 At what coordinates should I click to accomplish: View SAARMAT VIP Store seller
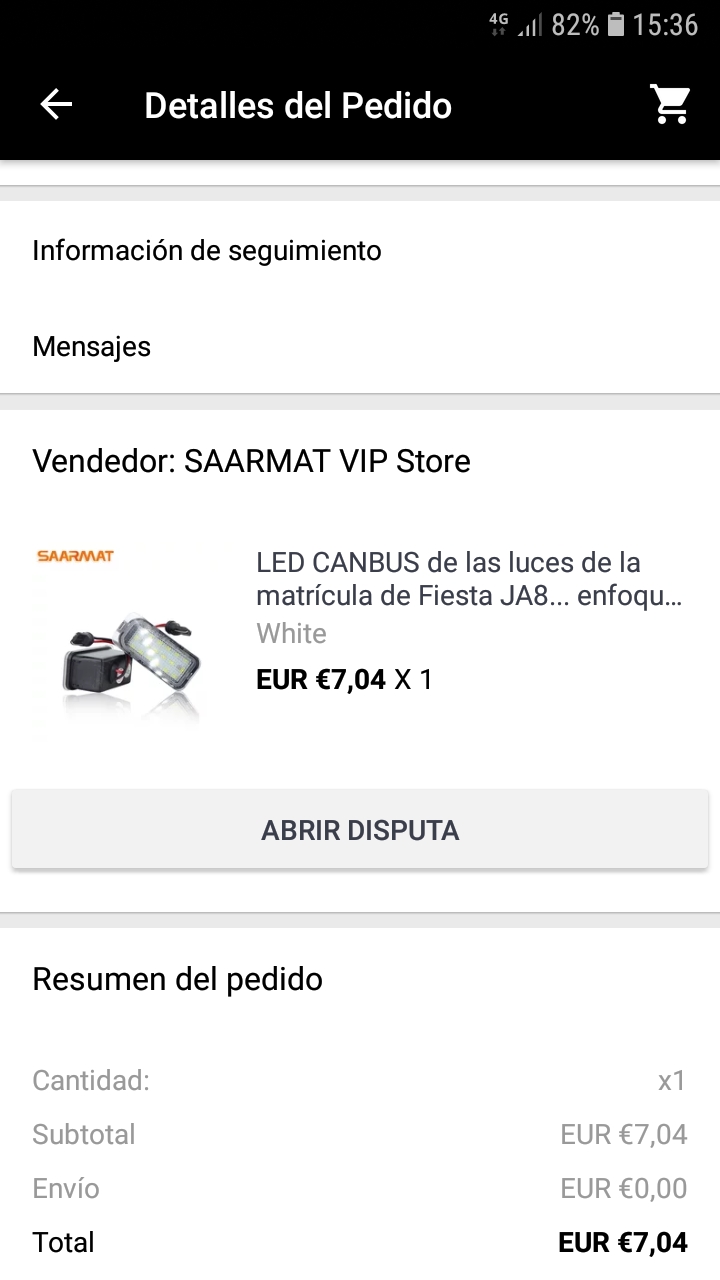(251, 461)
